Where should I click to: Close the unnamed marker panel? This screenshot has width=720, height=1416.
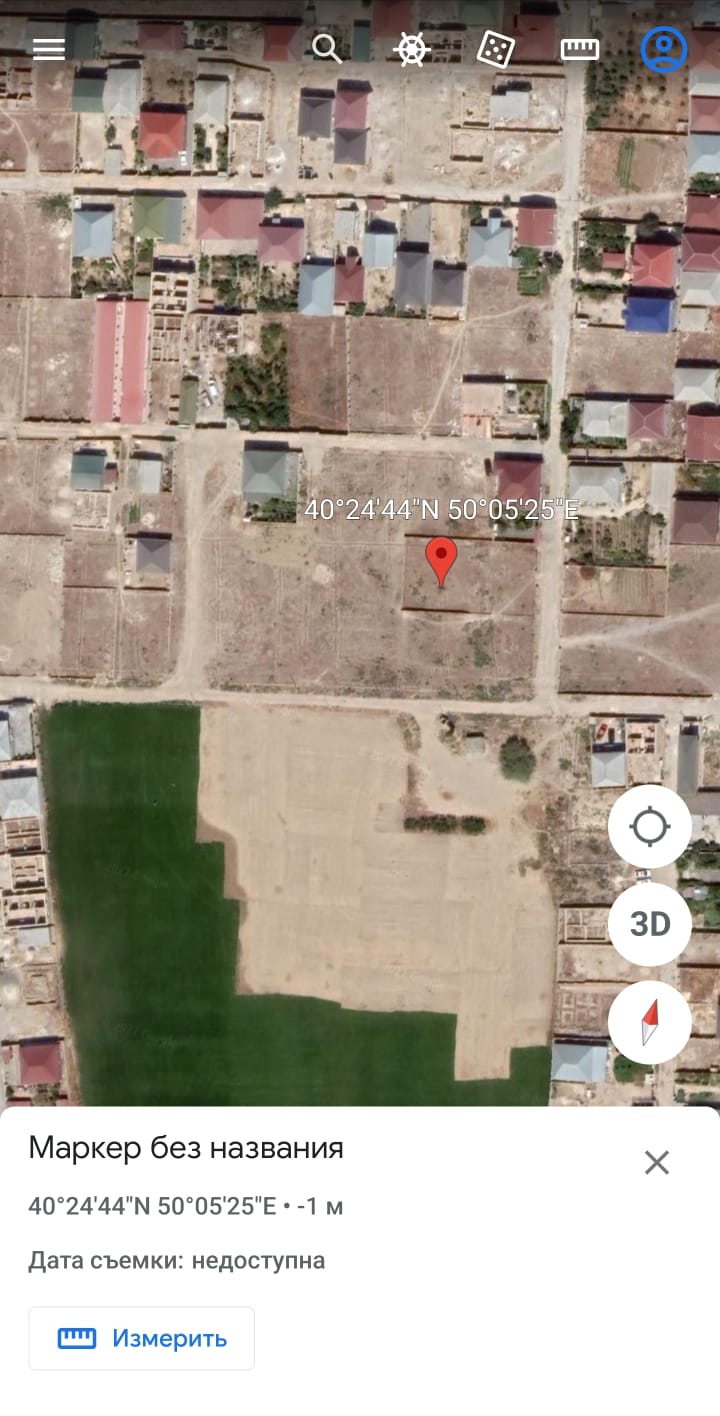point(657,1162)
